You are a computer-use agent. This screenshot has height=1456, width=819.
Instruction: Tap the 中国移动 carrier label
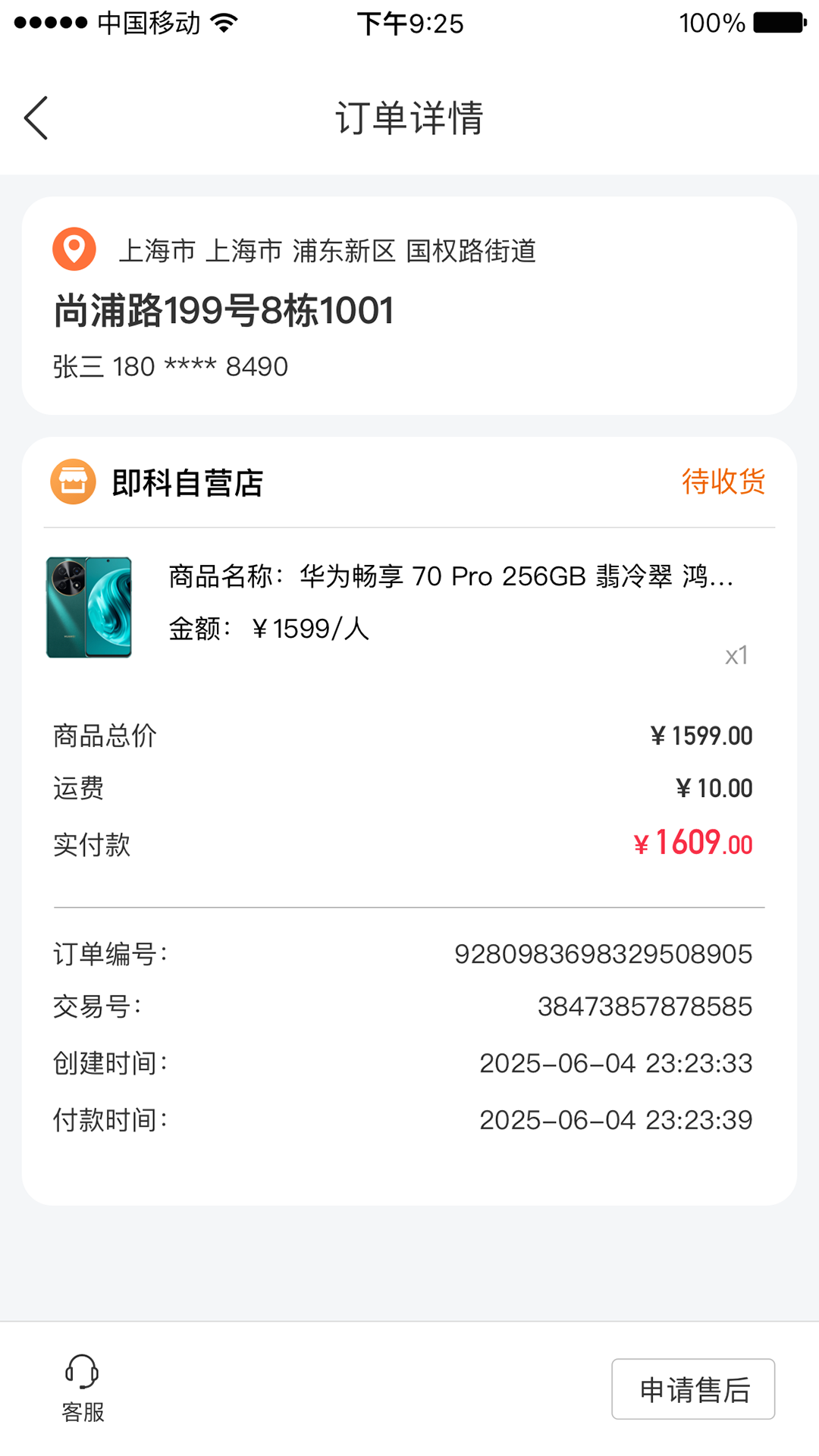(x=148, y=24)
